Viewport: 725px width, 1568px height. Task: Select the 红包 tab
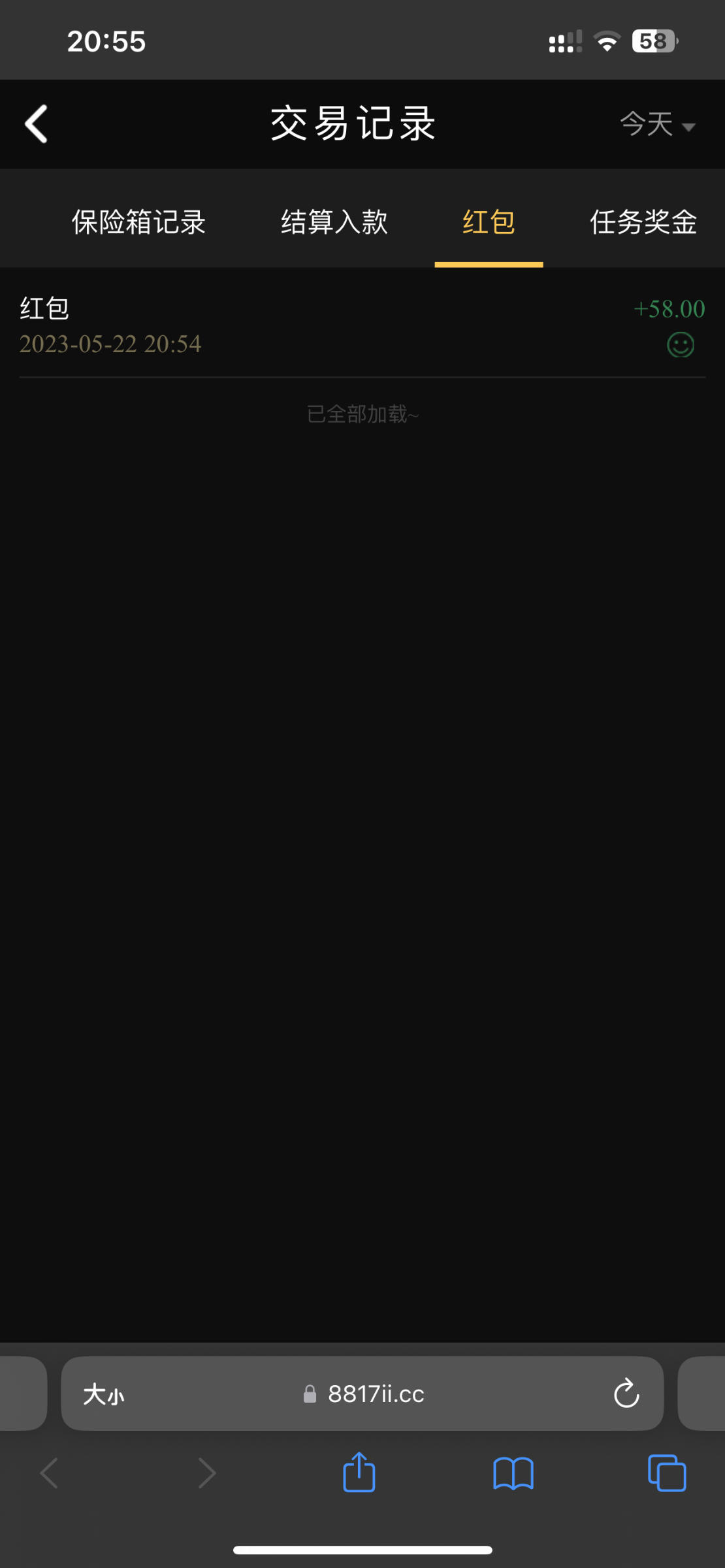click(489, 222)
